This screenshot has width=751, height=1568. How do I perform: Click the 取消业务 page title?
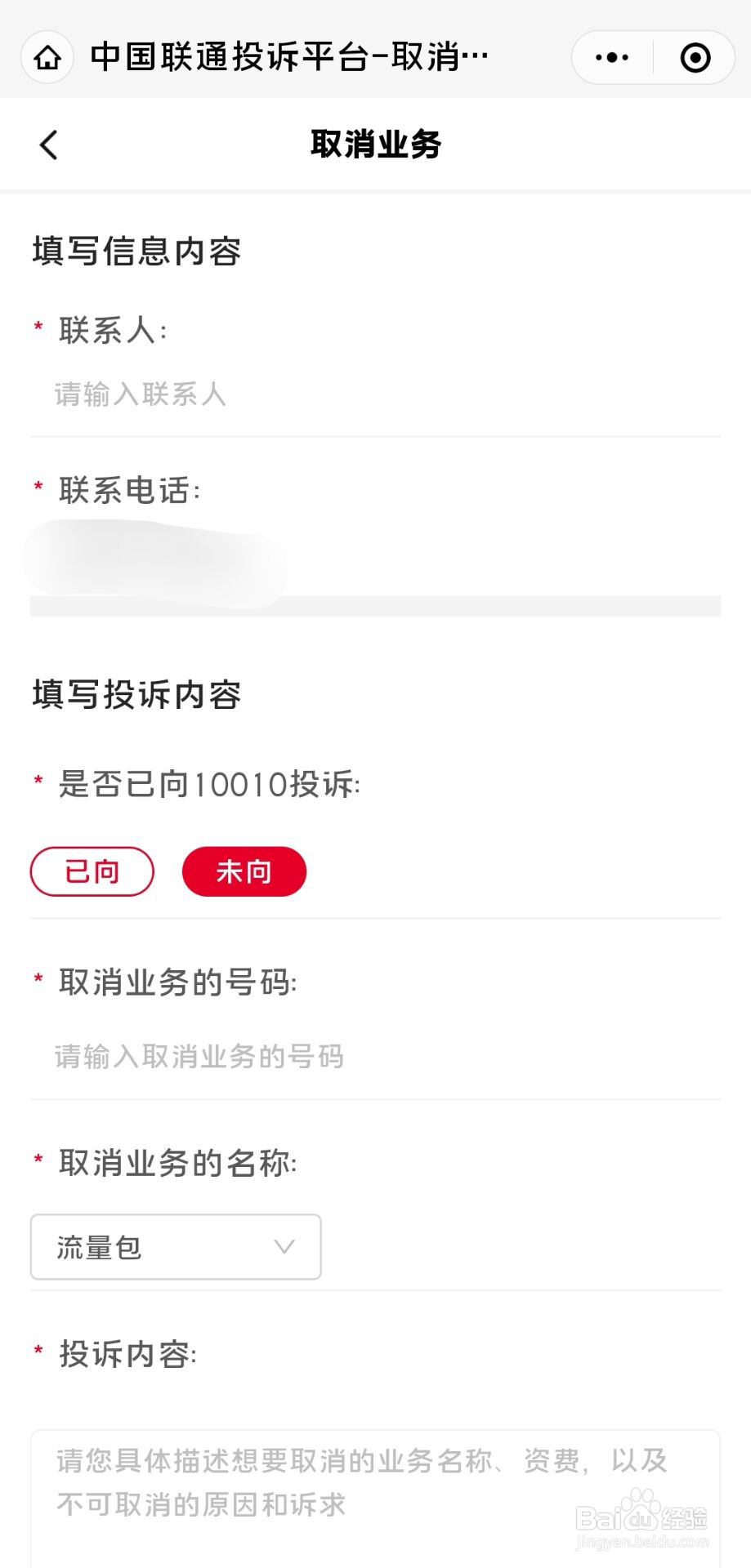click(x=375, y=144)
